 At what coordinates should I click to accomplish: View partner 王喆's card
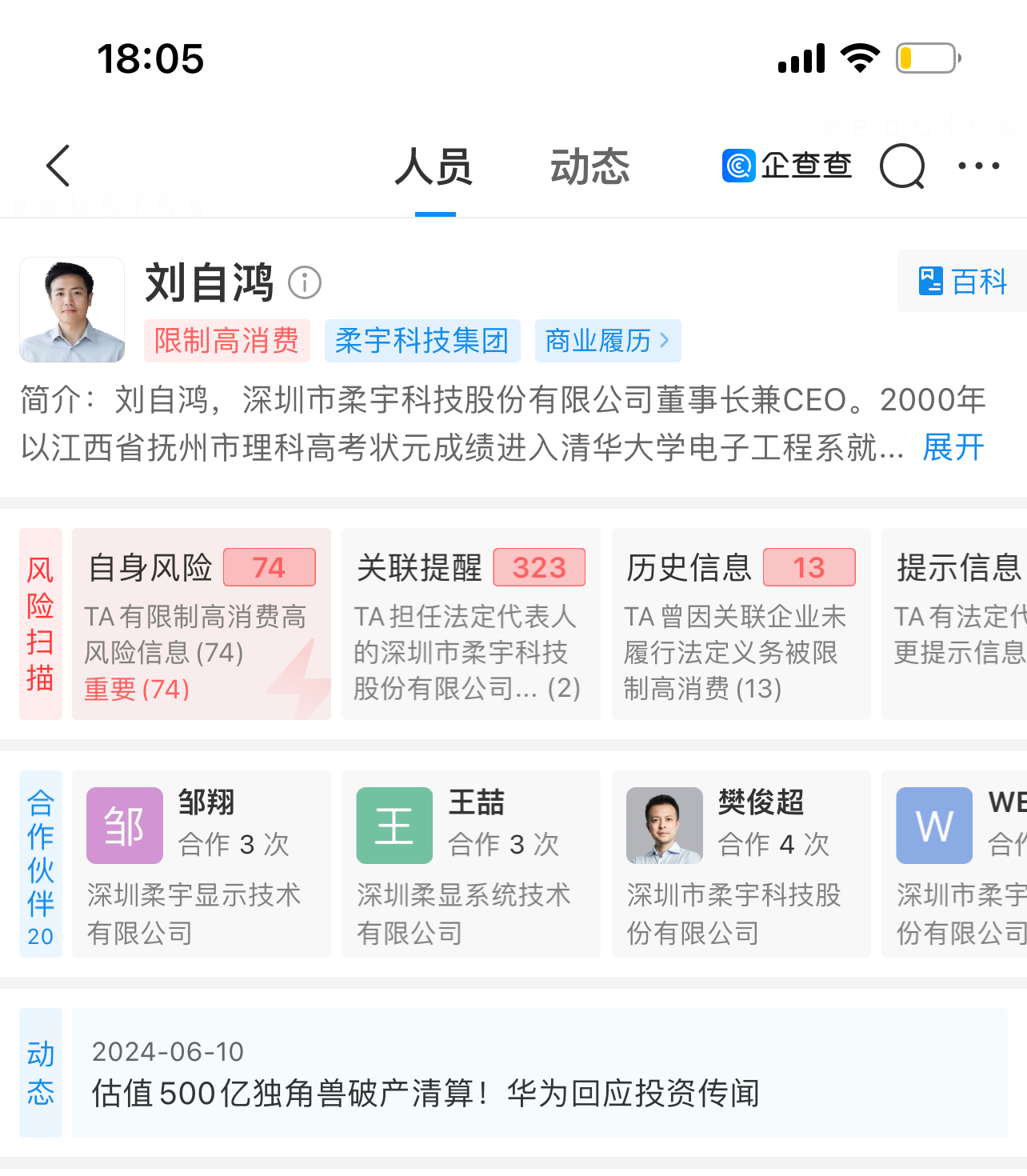point(470,864)
